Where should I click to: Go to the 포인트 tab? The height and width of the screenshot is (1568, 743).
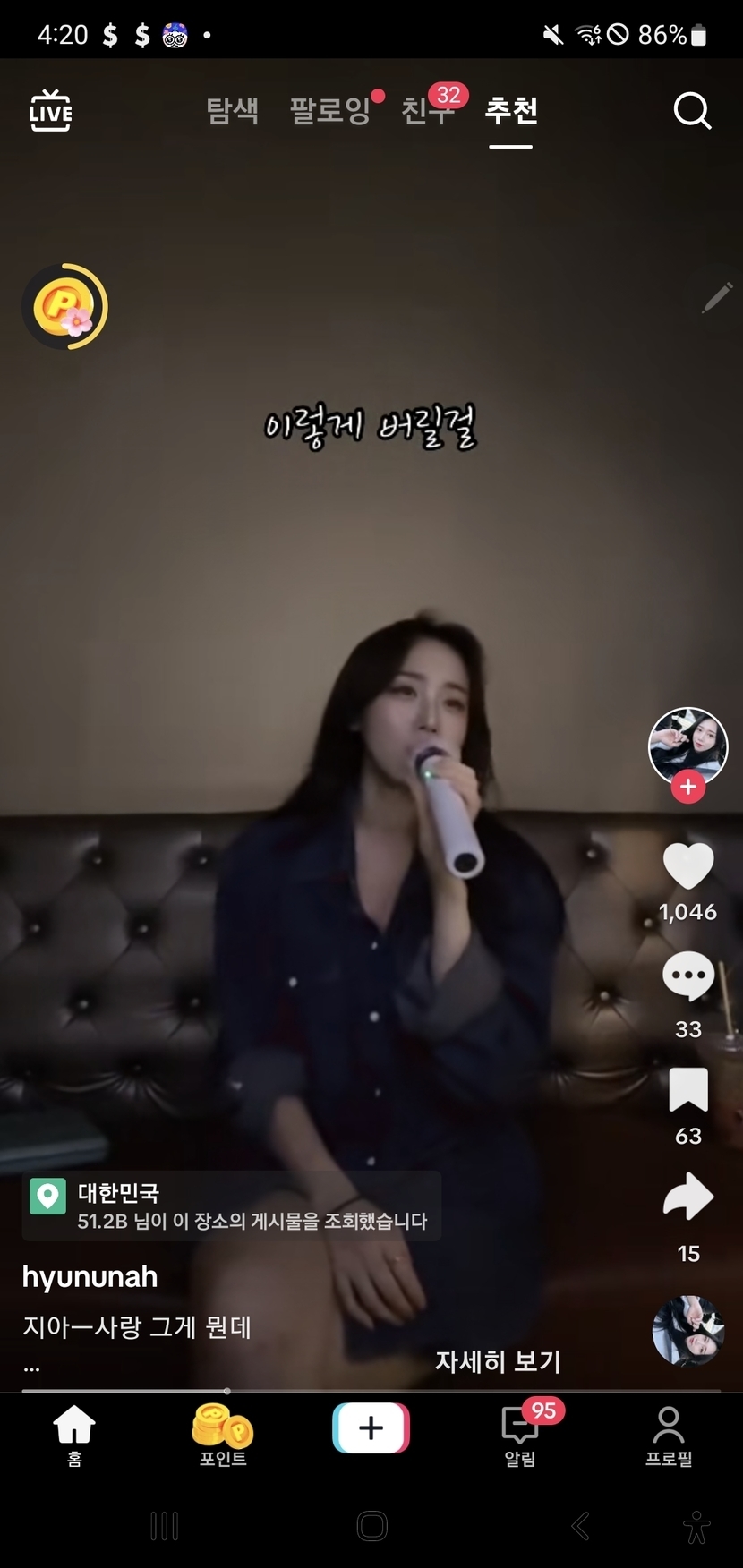point(223,1436)
